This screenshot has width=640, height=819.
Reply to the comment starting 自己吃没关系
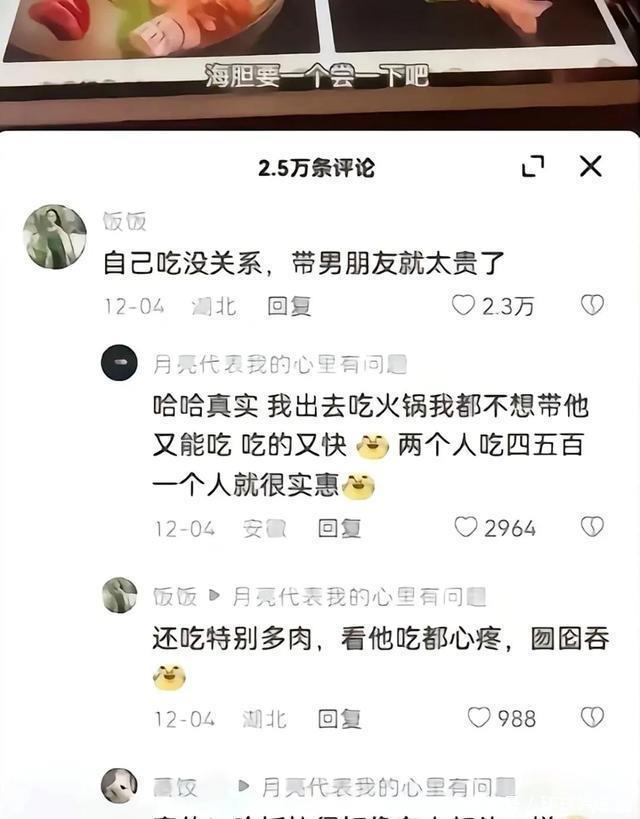(289, 306)
